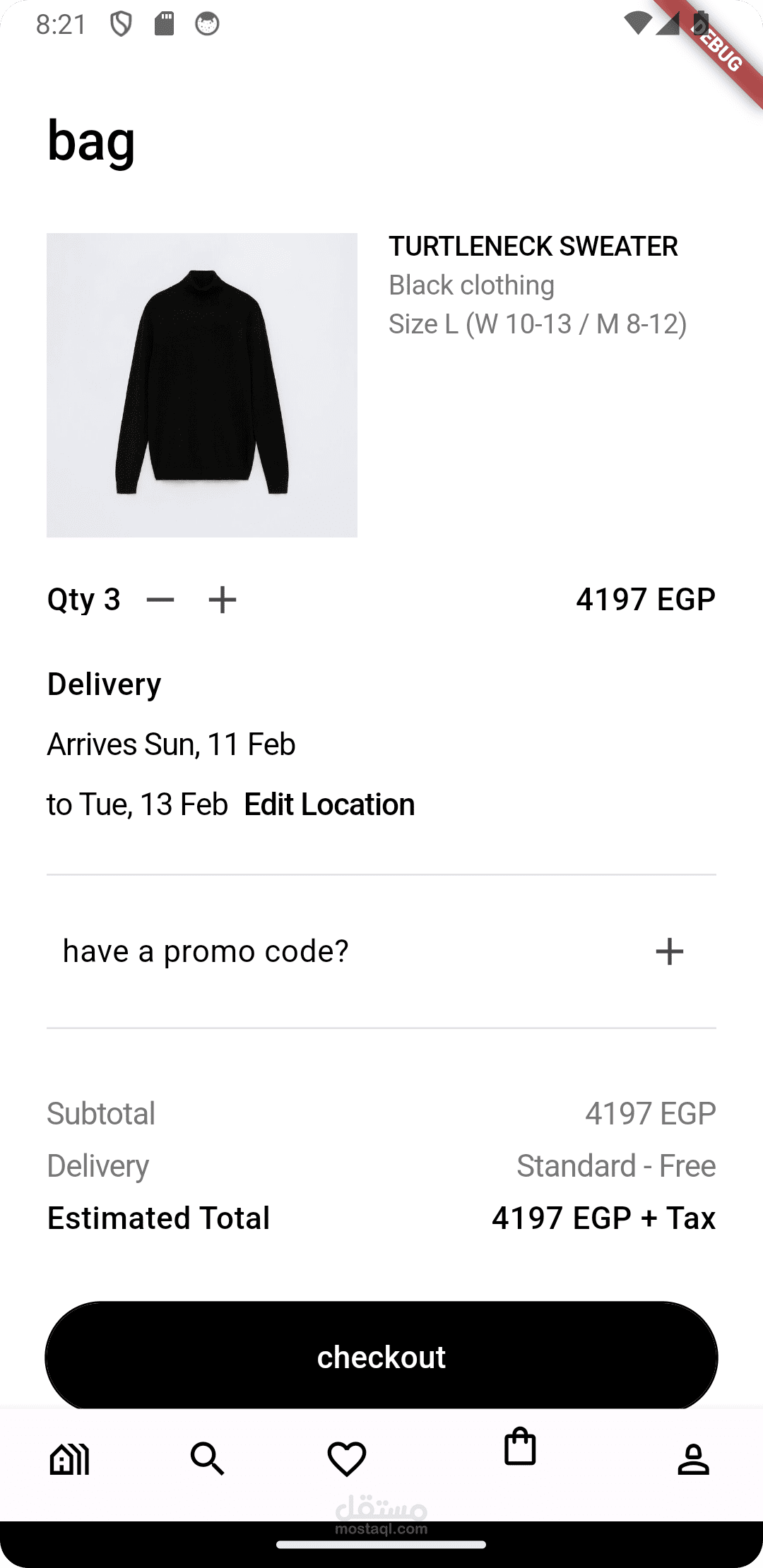Proceed to checkout

[x=381, y=1357]
